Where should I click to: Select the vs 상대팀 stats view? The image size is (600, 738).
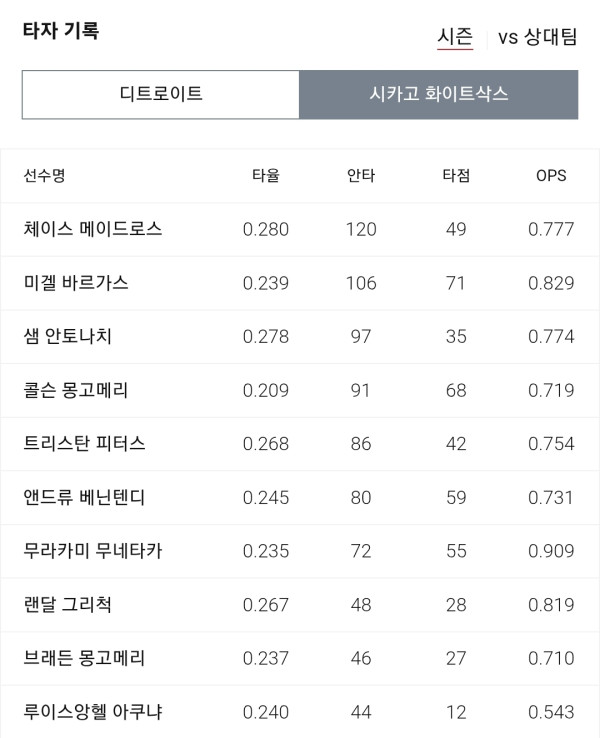[537, 37]
